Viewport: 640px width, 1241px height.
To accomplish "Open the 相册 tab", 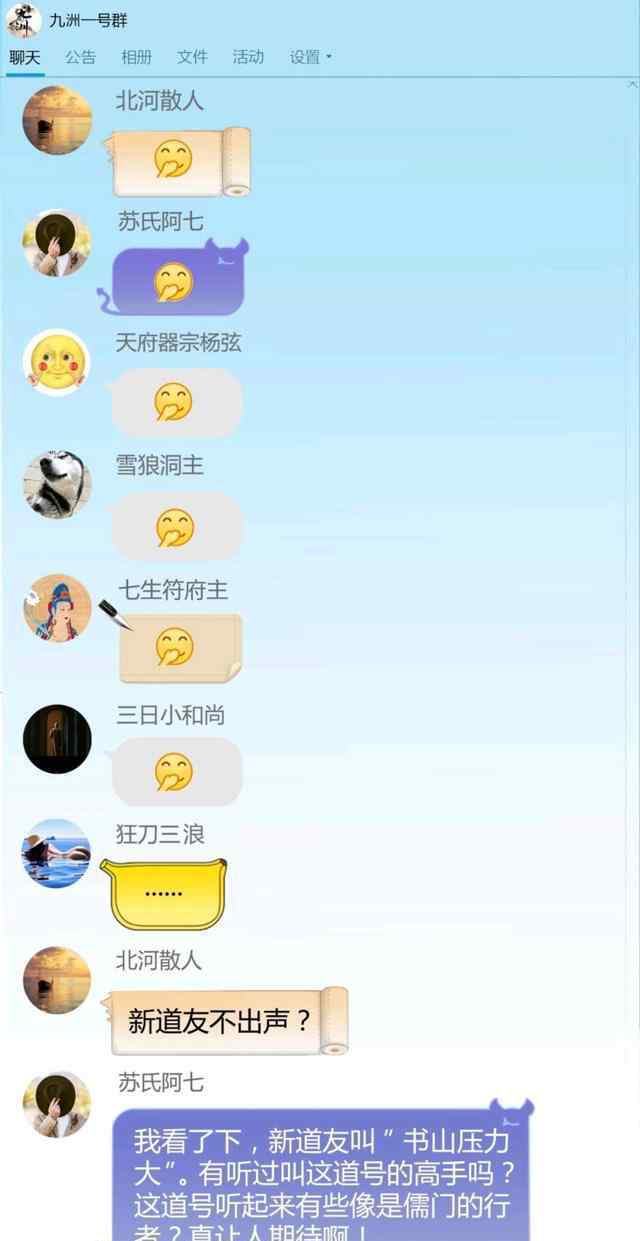I will pos(136,57).
